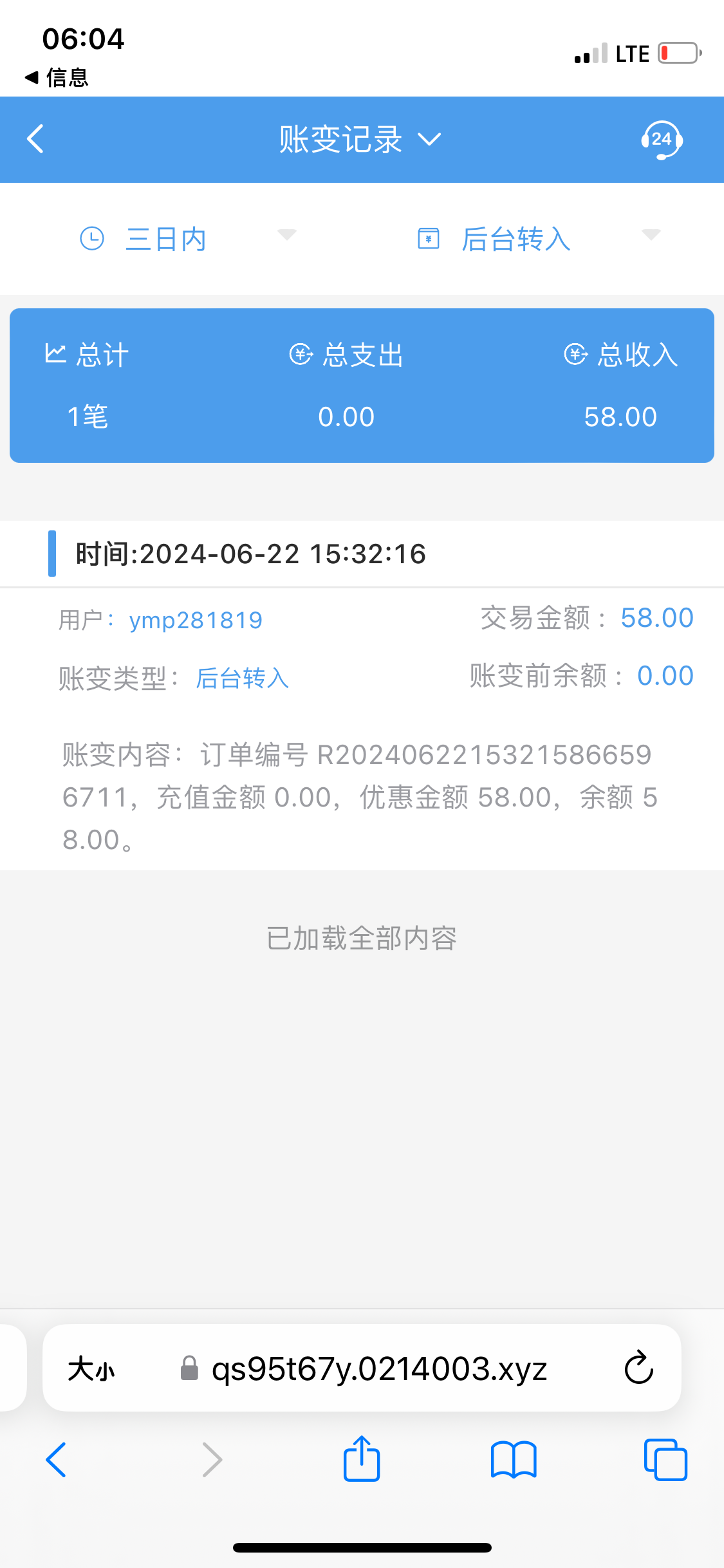Tap the address bar showing qs95t67y.0214003.xyz

tap(378, 1368)
